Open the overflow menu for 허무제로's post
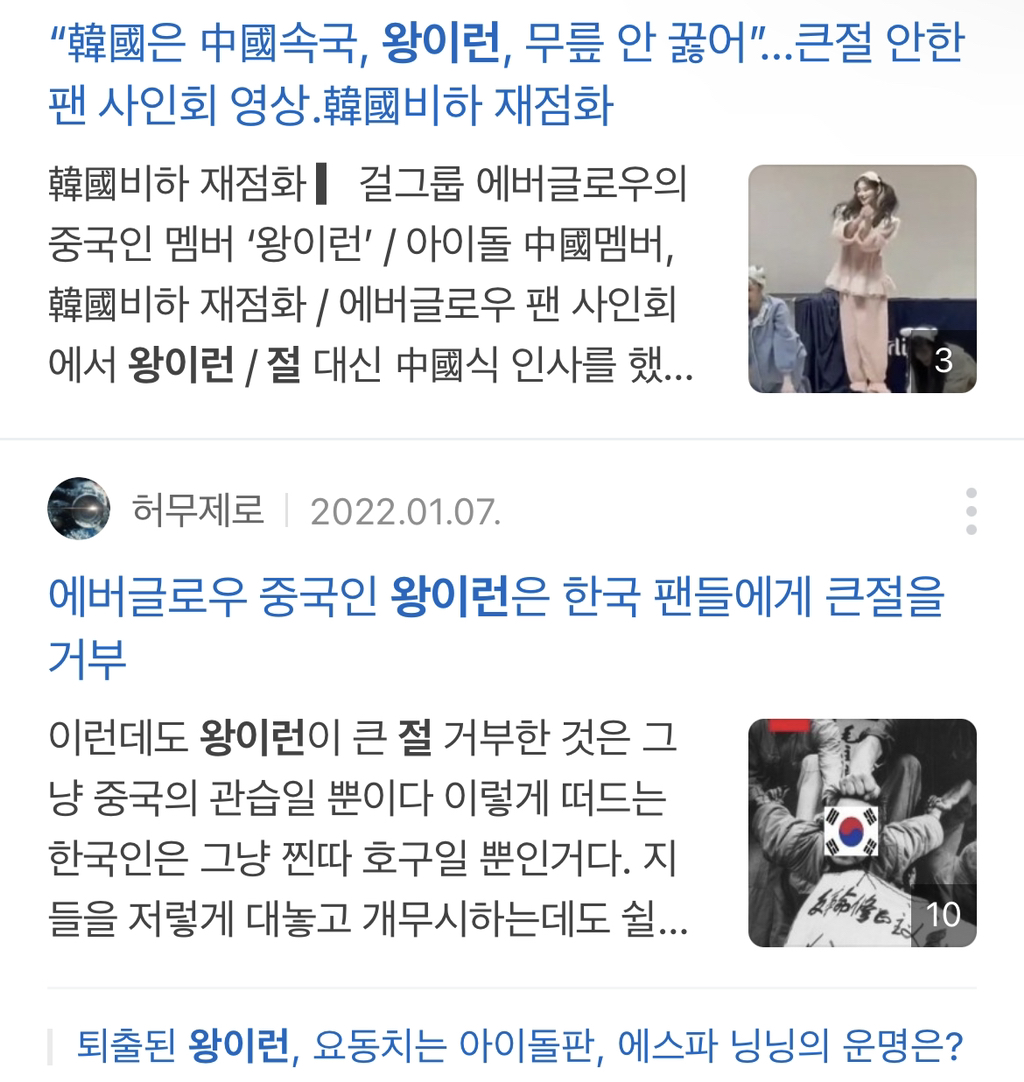This screenshot has width=1024, height=1082. click(970, 512)
